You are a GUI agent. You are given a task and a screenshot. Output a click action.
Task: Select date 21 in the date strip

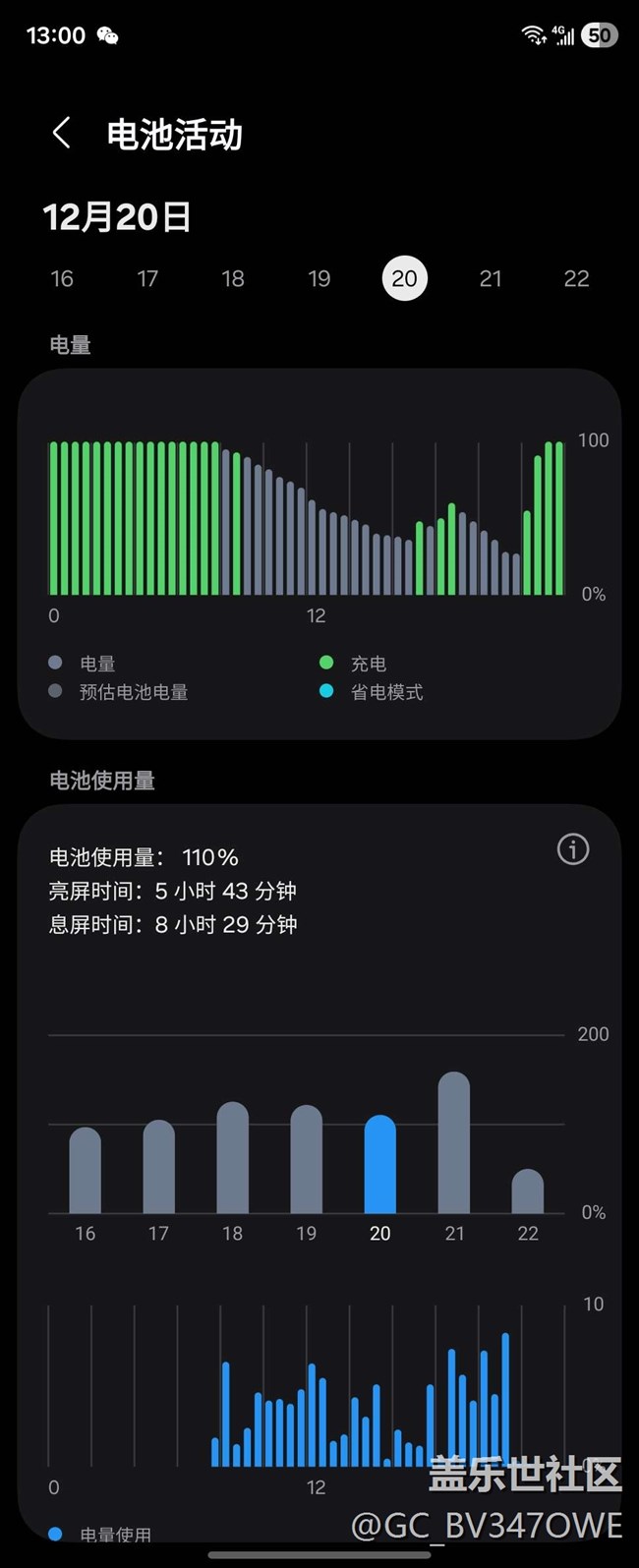tap(491, 279)
